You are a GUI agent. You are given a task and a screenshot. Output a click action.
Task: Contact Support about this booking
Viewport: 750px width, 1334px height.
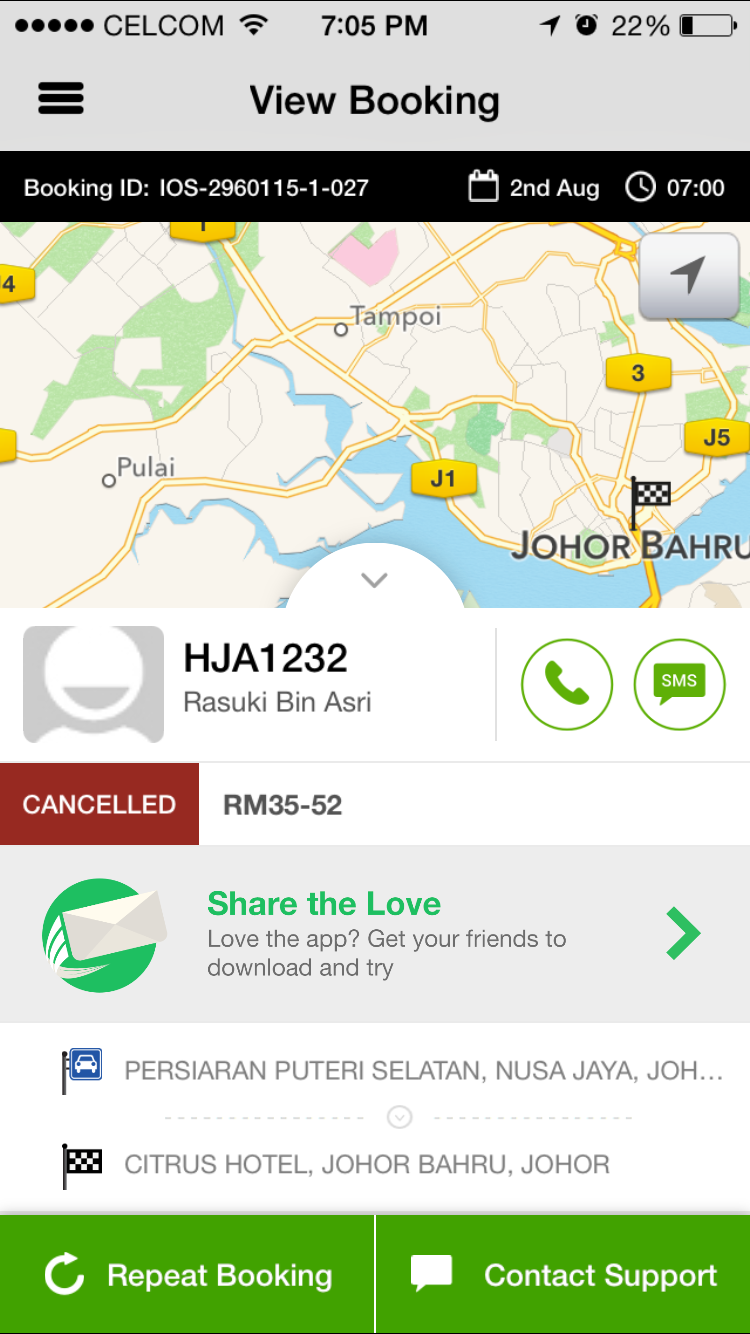[x=563, y=1275]
